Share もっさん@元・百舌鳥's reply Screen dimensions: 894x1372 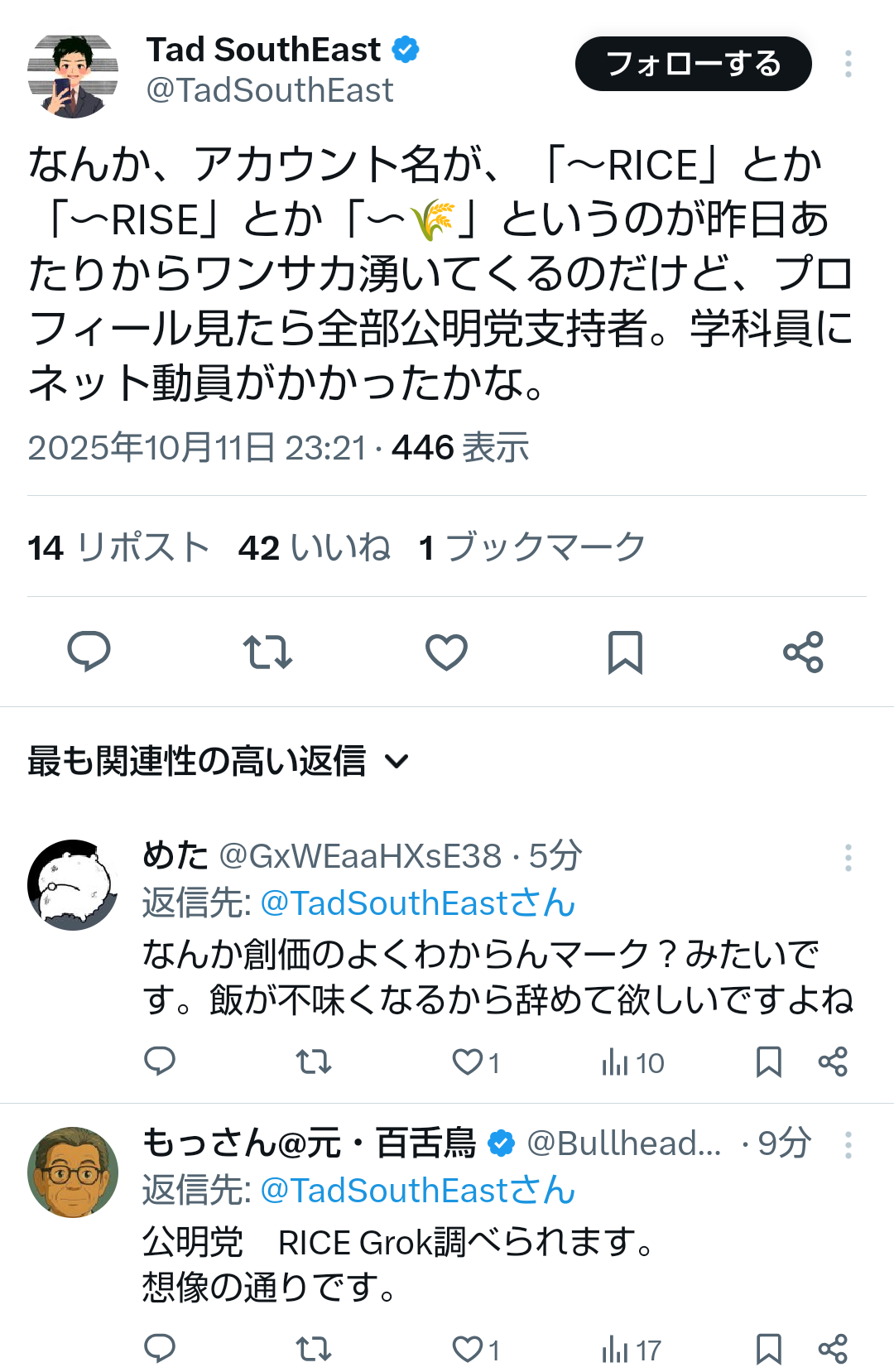[832, 1349]
